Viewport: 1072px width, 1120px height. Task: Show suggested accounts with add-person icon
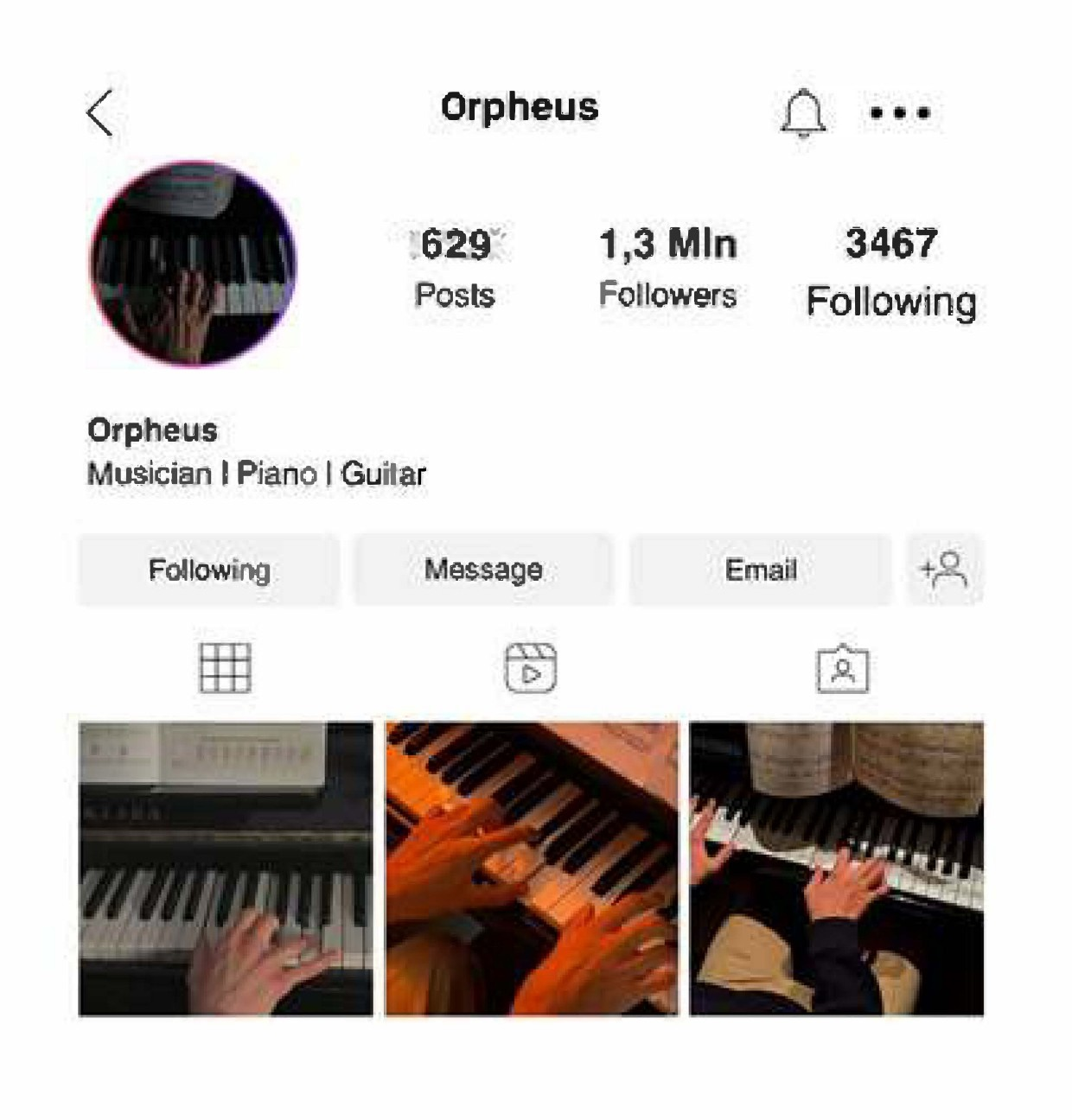[x=944, y=570]
